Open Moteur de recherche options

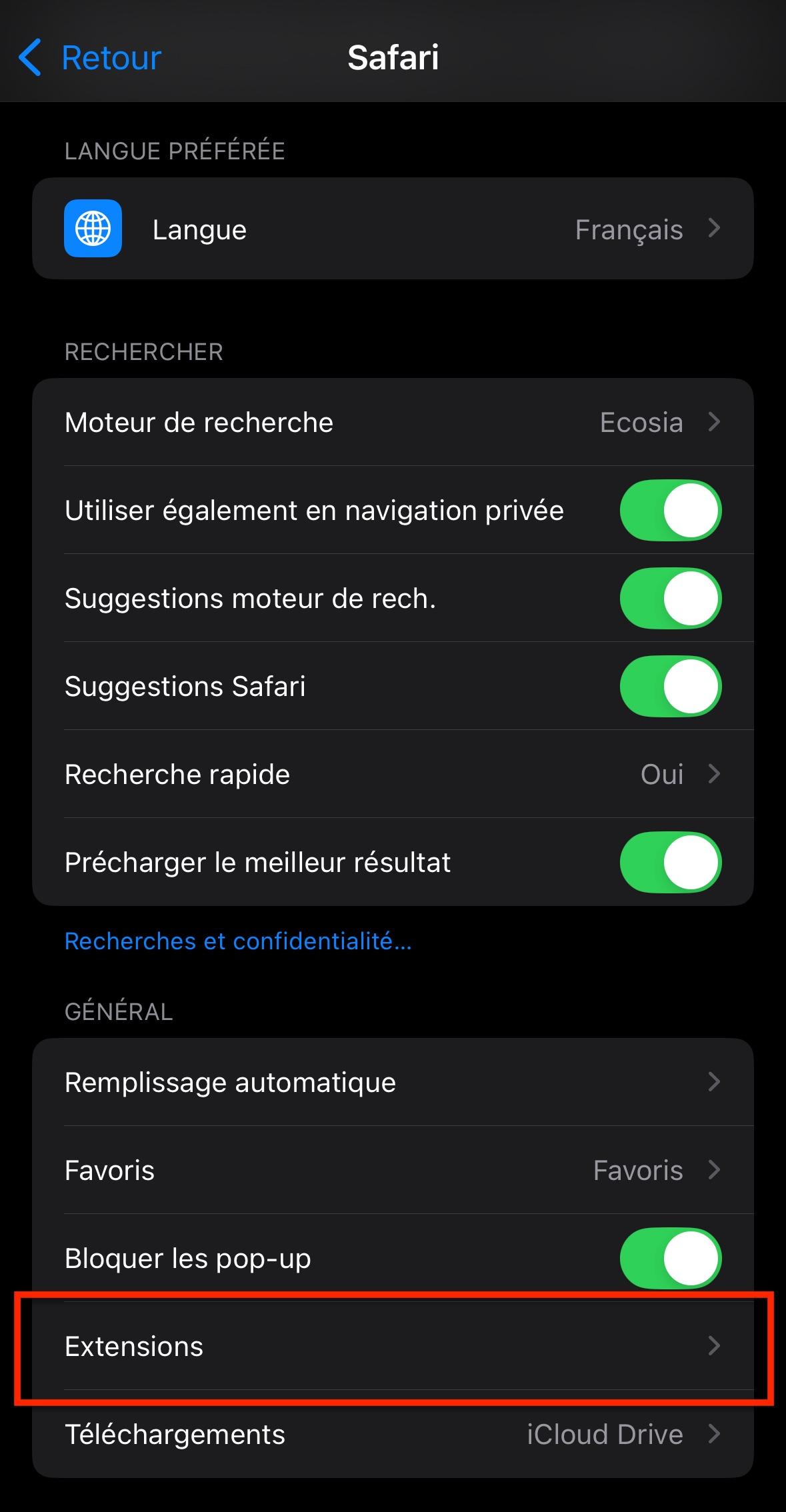click(393, 423)
